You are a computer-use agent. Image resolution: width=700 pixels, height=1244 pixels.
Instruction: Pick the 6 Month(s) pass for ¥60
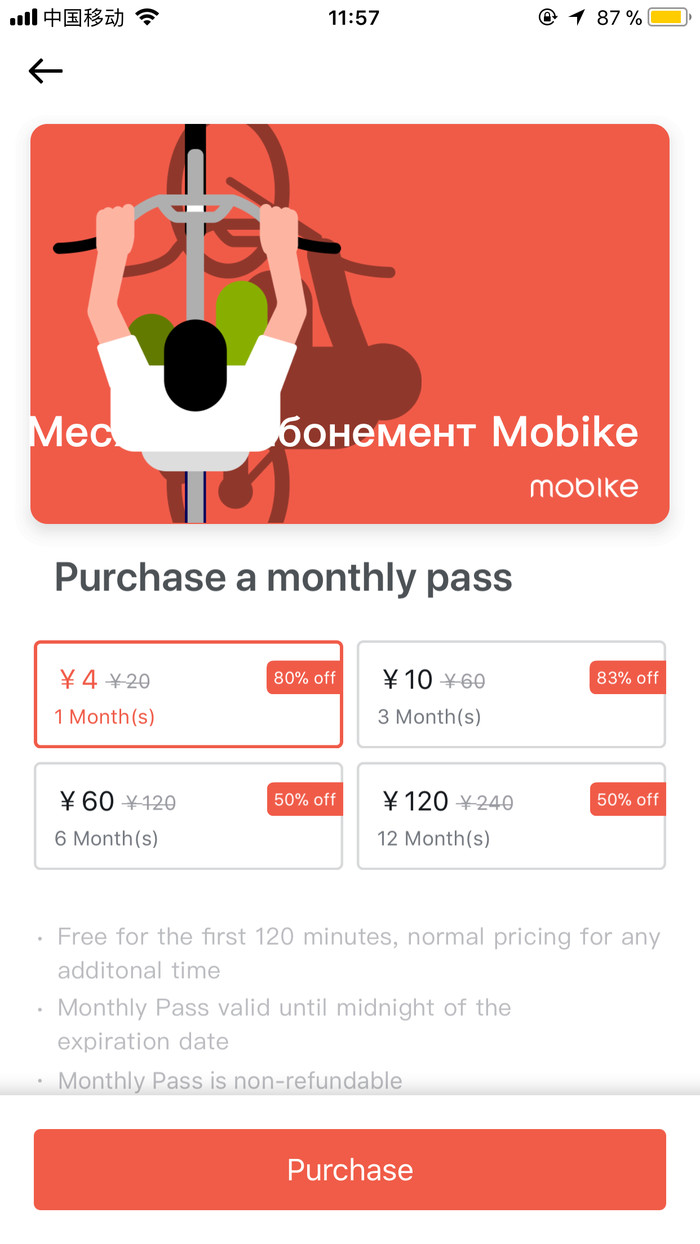pos(188,816)
